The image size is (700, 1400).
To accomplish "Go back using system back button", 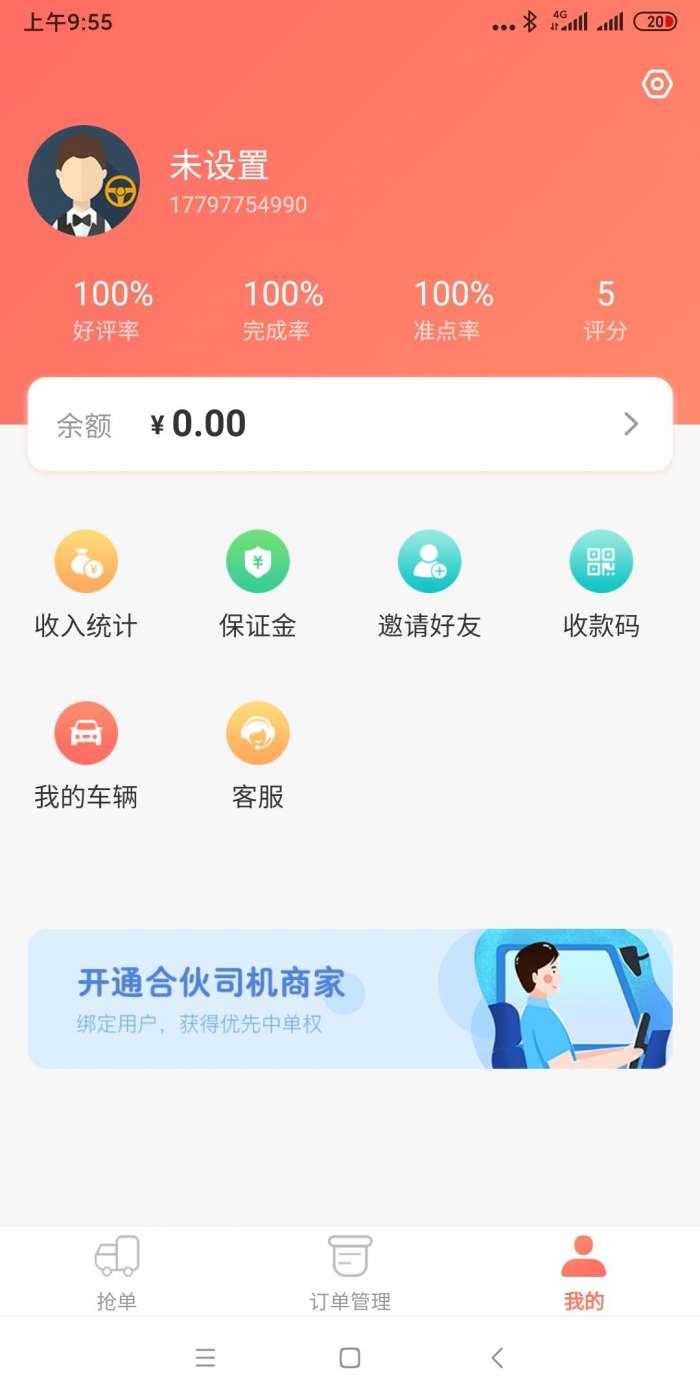I will [x=497, y=1357].
